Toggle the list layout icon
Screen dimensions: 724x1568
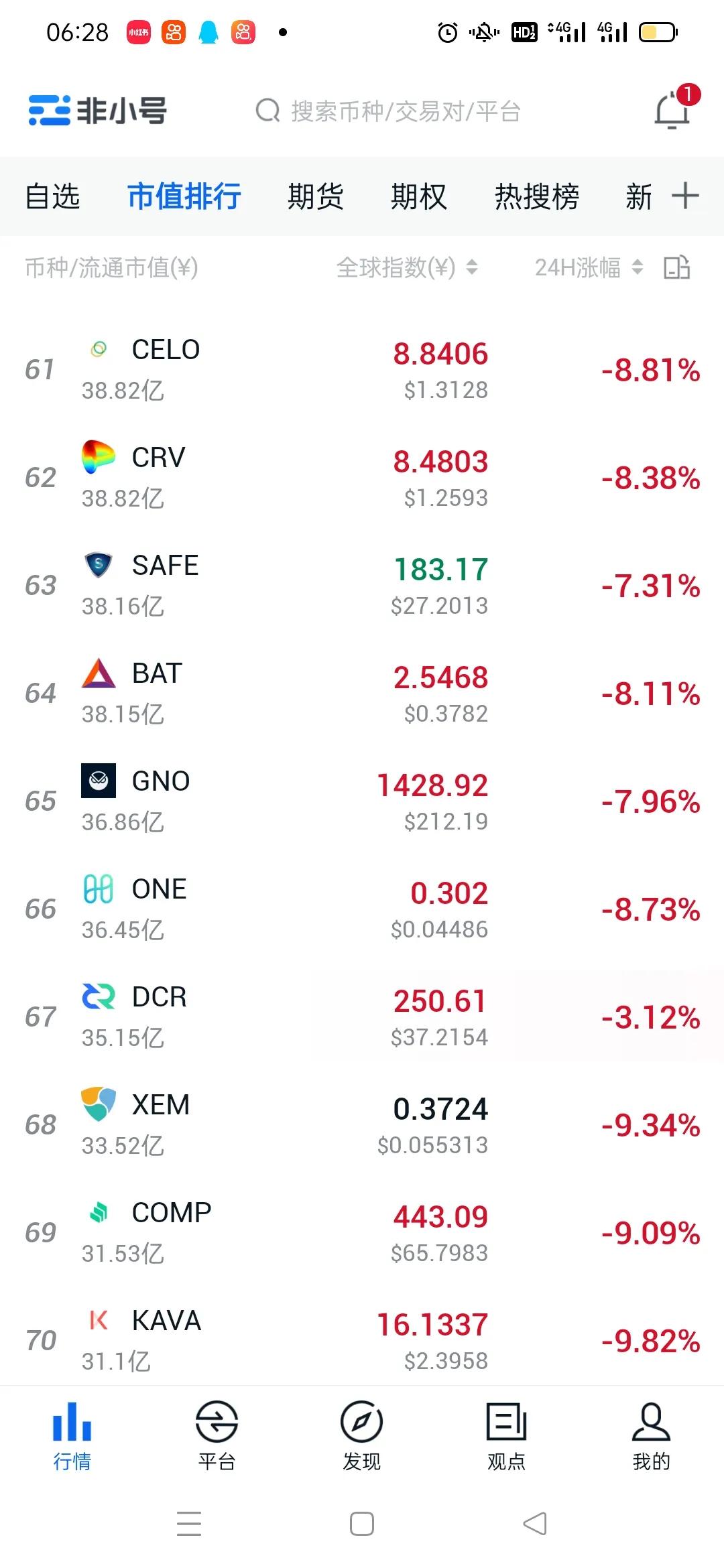pyautogui.click(x=676, y=267)
